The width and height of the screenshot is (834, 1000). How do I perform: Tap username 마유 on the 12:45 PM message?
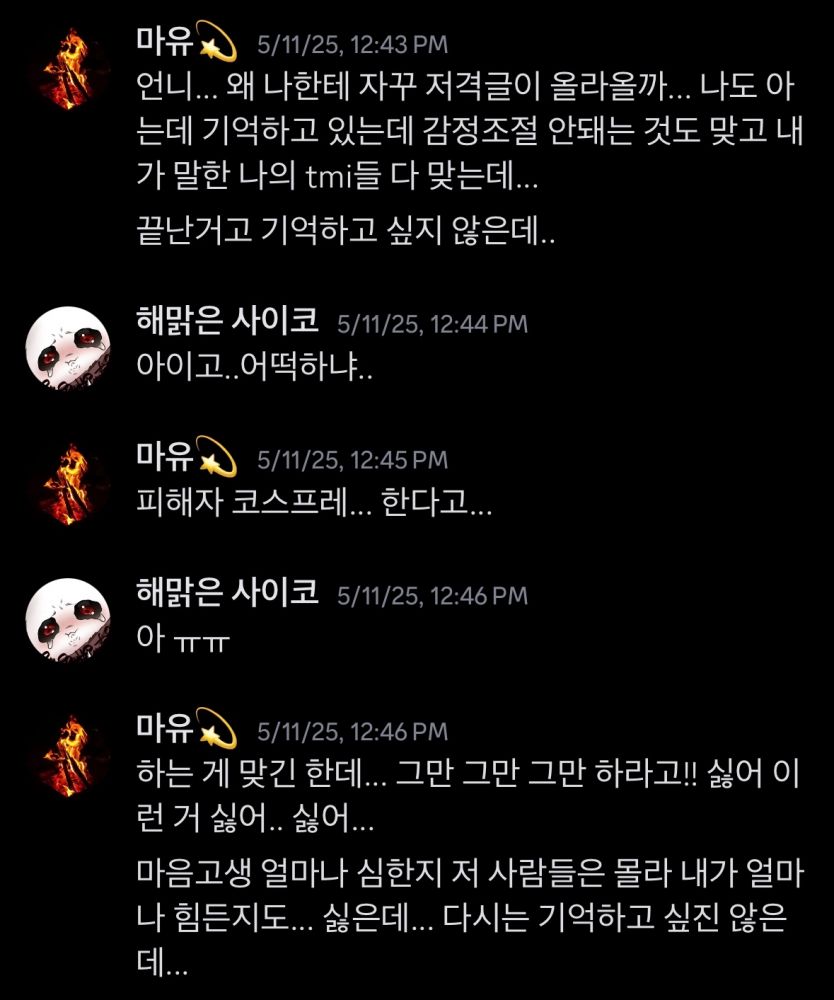tap(166, 458)
